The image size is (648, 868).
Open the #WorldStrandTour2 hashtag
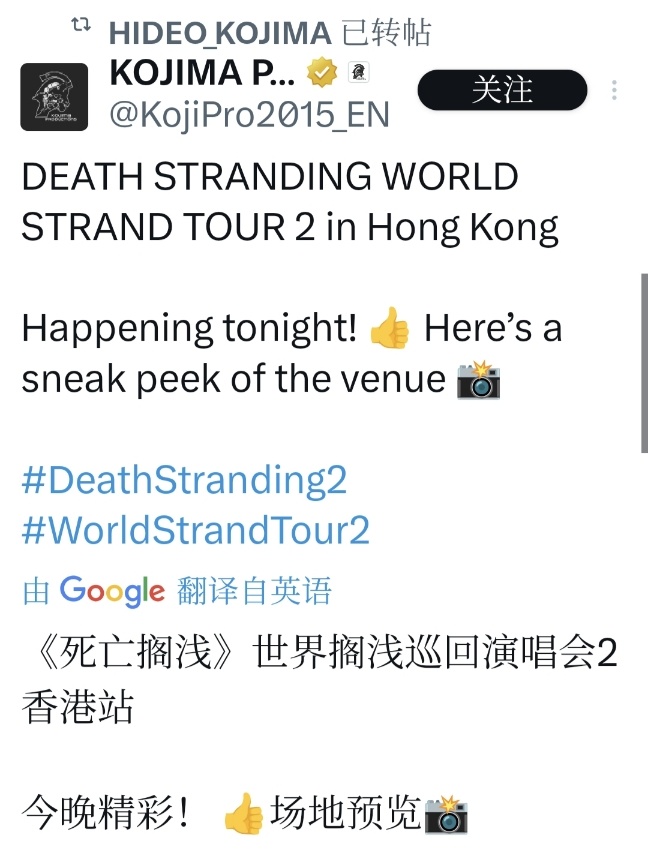tap(196, 530)
